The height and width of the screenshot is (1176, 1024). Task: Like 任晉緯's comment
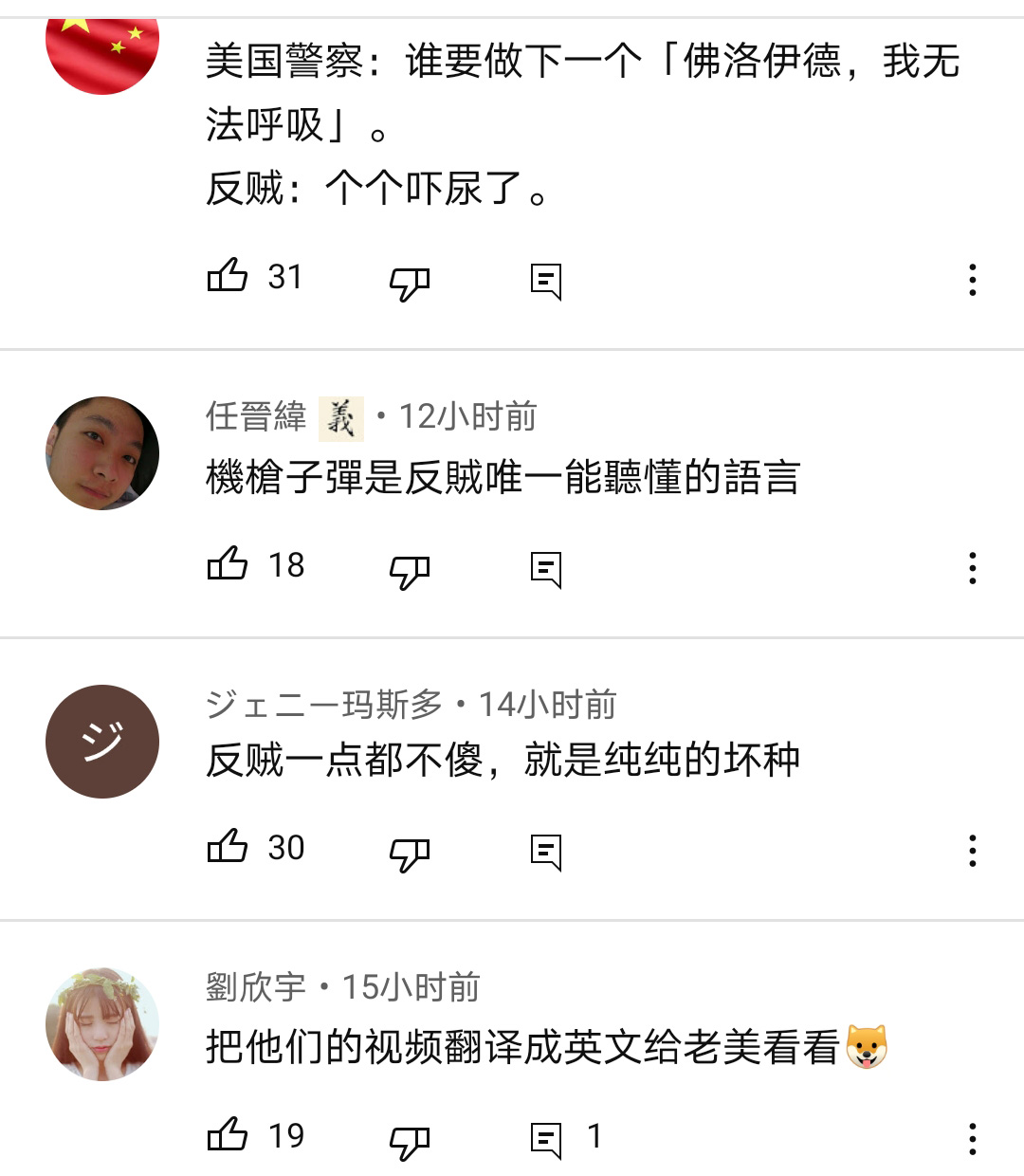[x=228, y=564]
